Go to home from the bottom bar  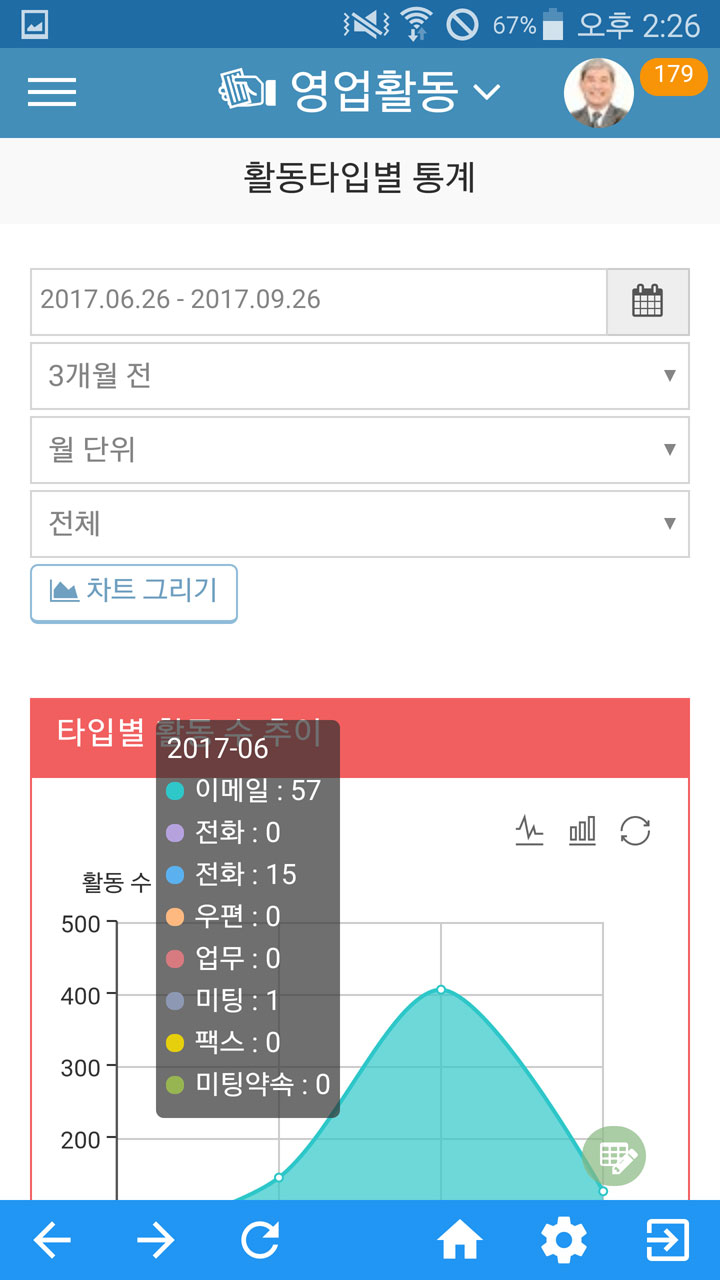[460, 1241]
